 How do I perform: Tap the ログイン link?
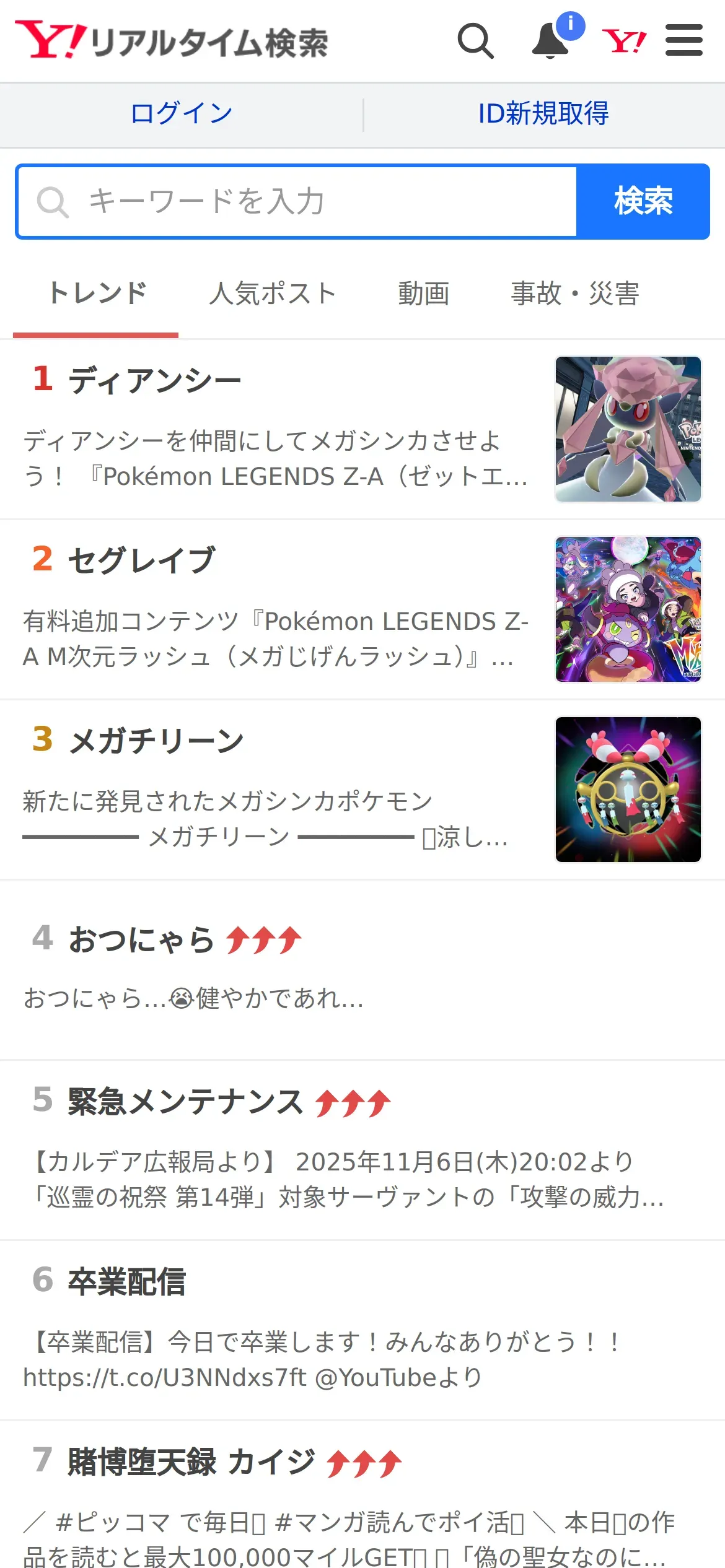182,114
